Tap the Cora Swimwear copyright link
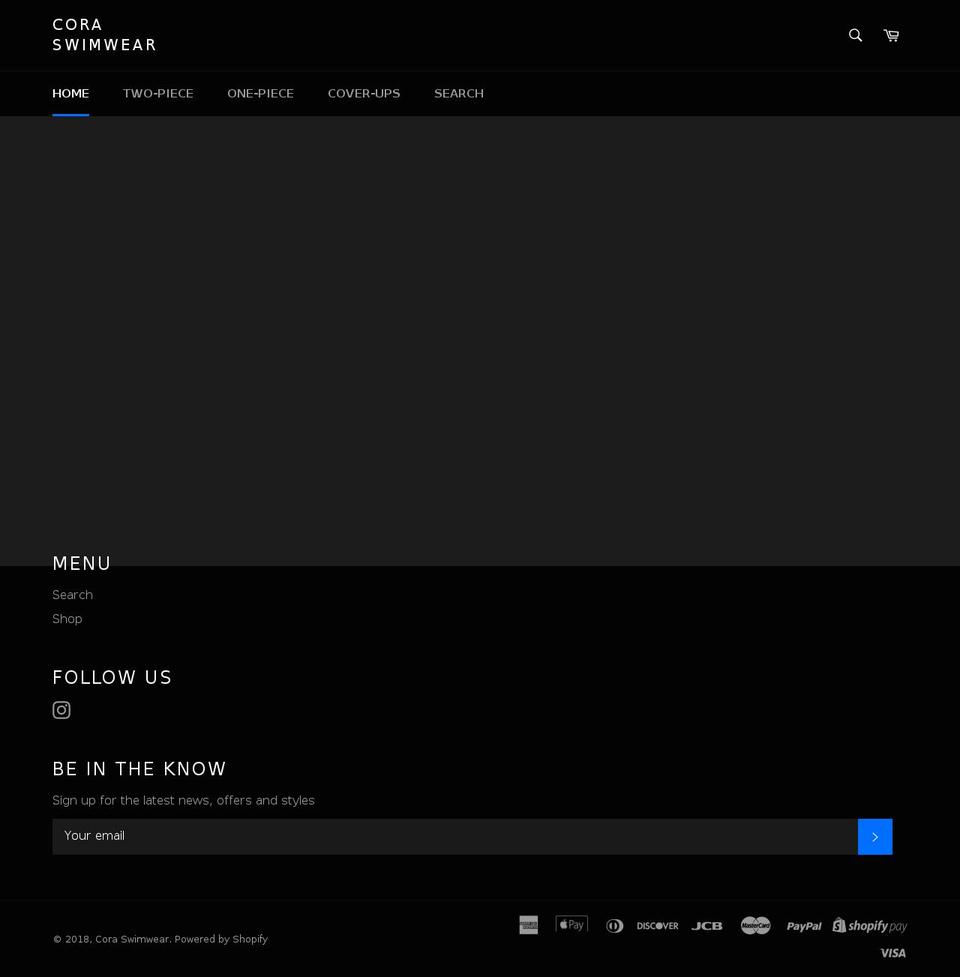This screenshot has height=977, width=960. pyautogui.click(x=132, y=939)
